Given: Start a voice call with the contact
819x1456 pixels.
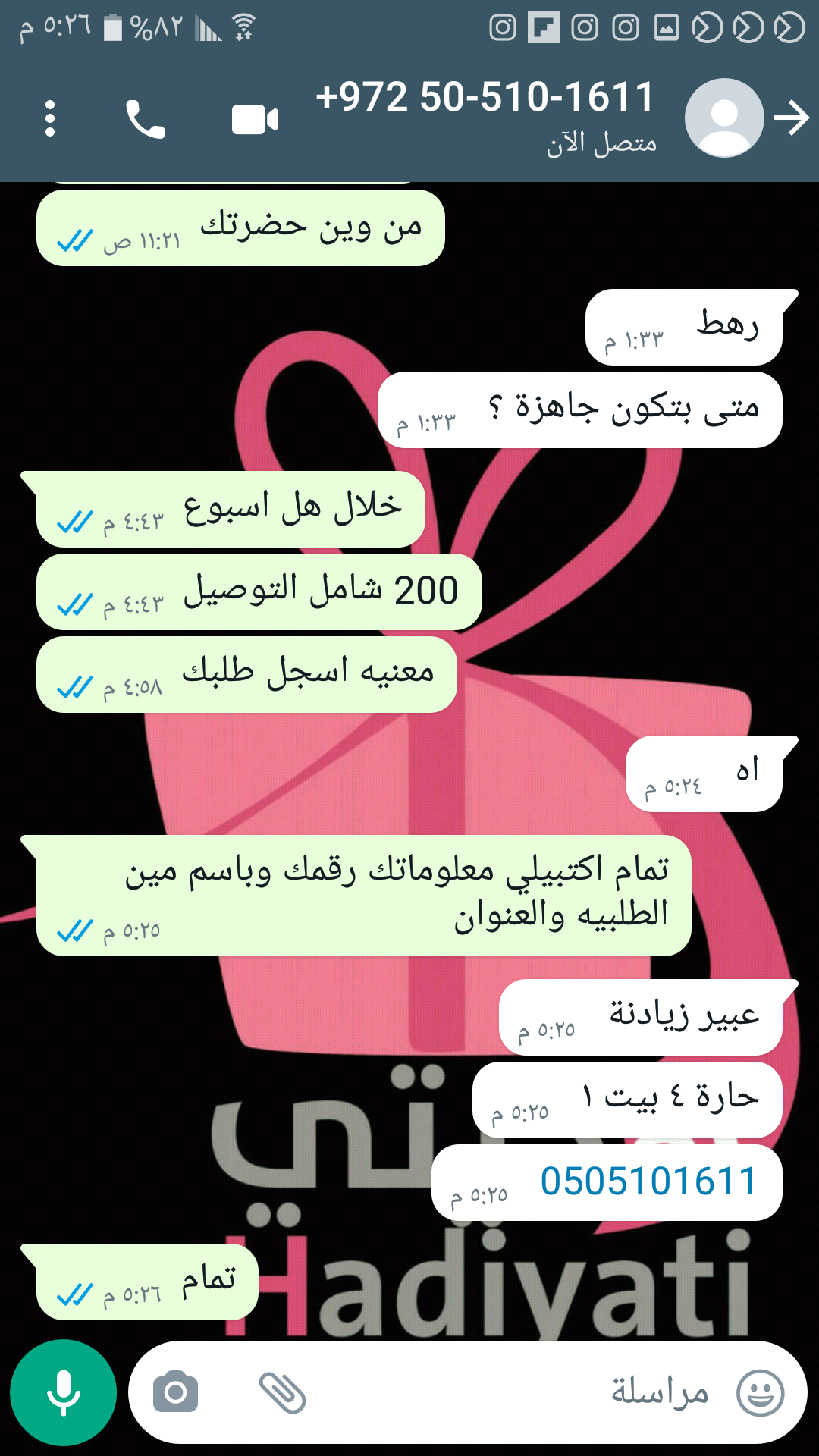Looking at the screenshot, I should point(145,119).
